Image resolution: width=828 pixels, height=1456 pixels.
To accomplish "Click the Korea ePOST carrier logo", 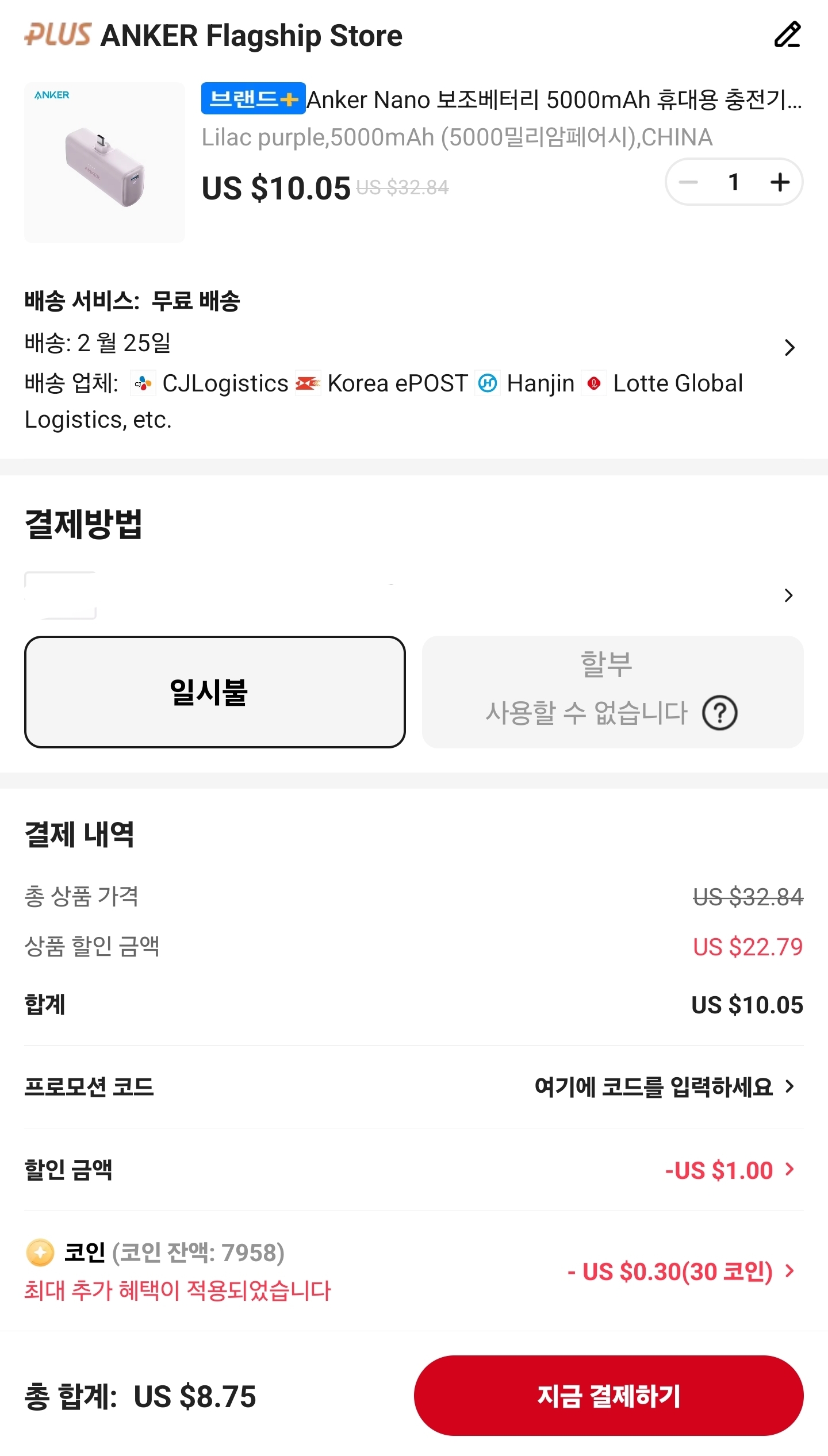I will pos(308,383).
